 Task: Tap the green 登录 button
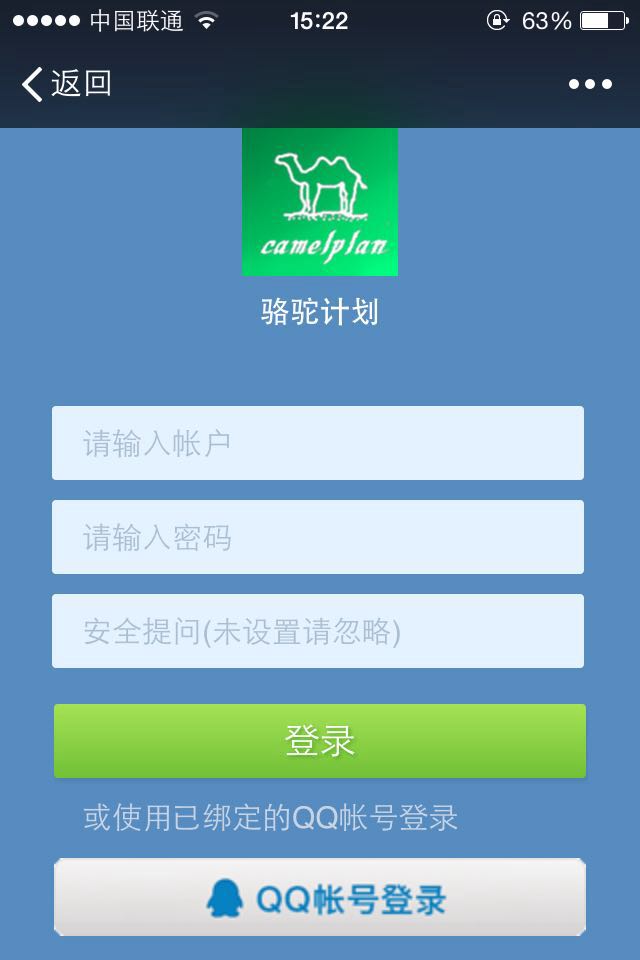320,741
